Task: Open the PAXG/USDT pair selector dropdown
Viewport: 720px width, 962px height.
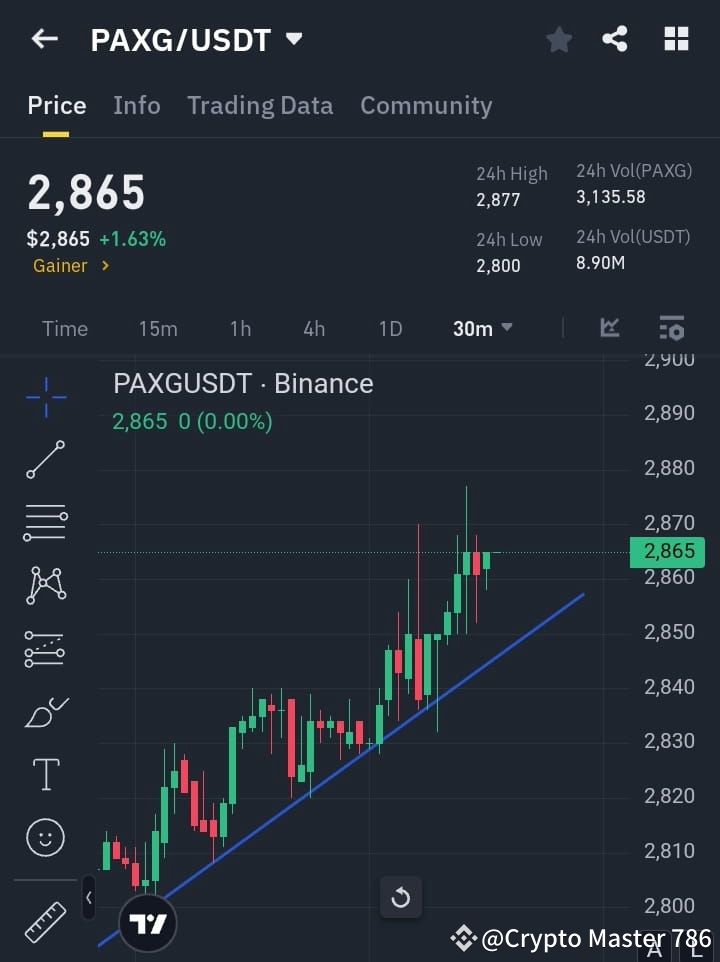Action: [294, 39]
